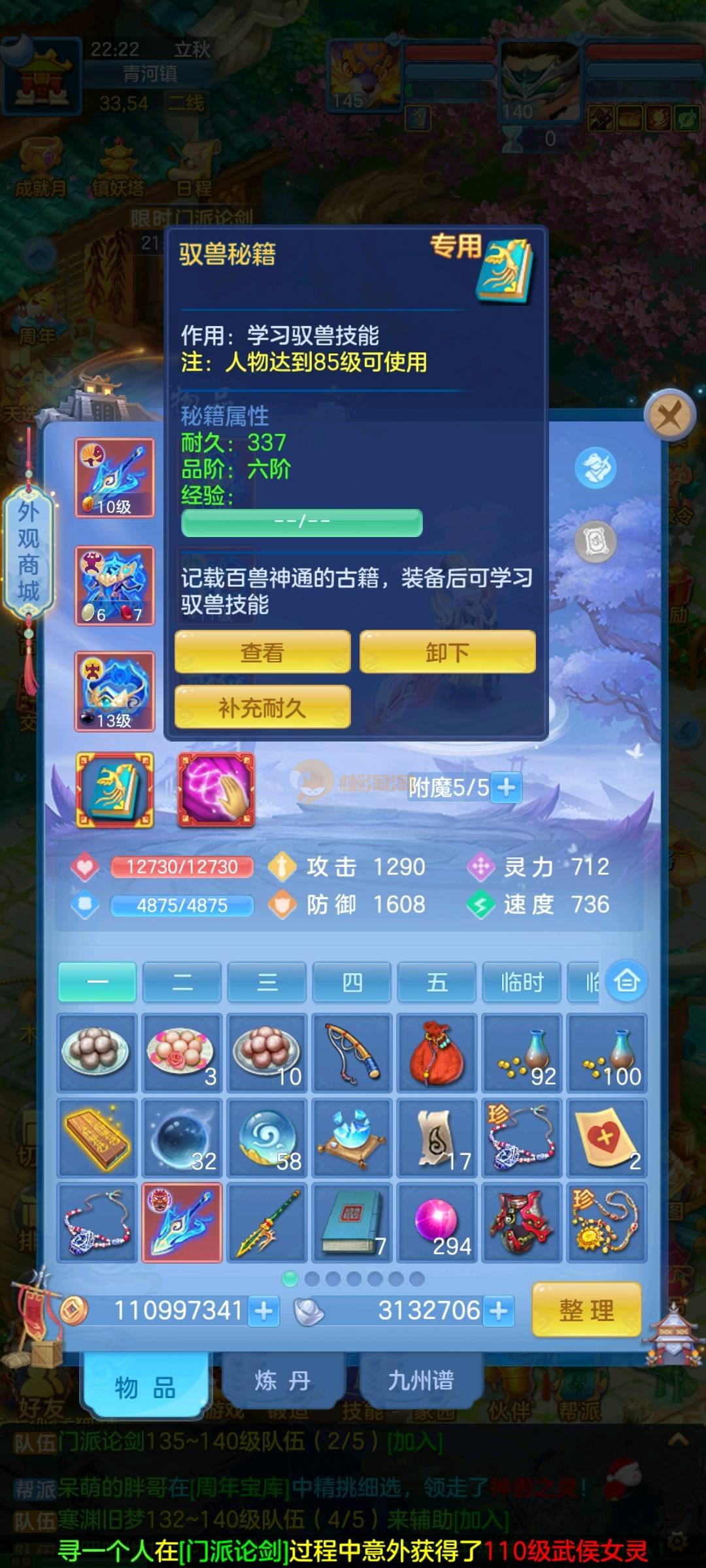Tap the equipped purple skill orb
The image size is (706, 1568).
click(216, 790)
